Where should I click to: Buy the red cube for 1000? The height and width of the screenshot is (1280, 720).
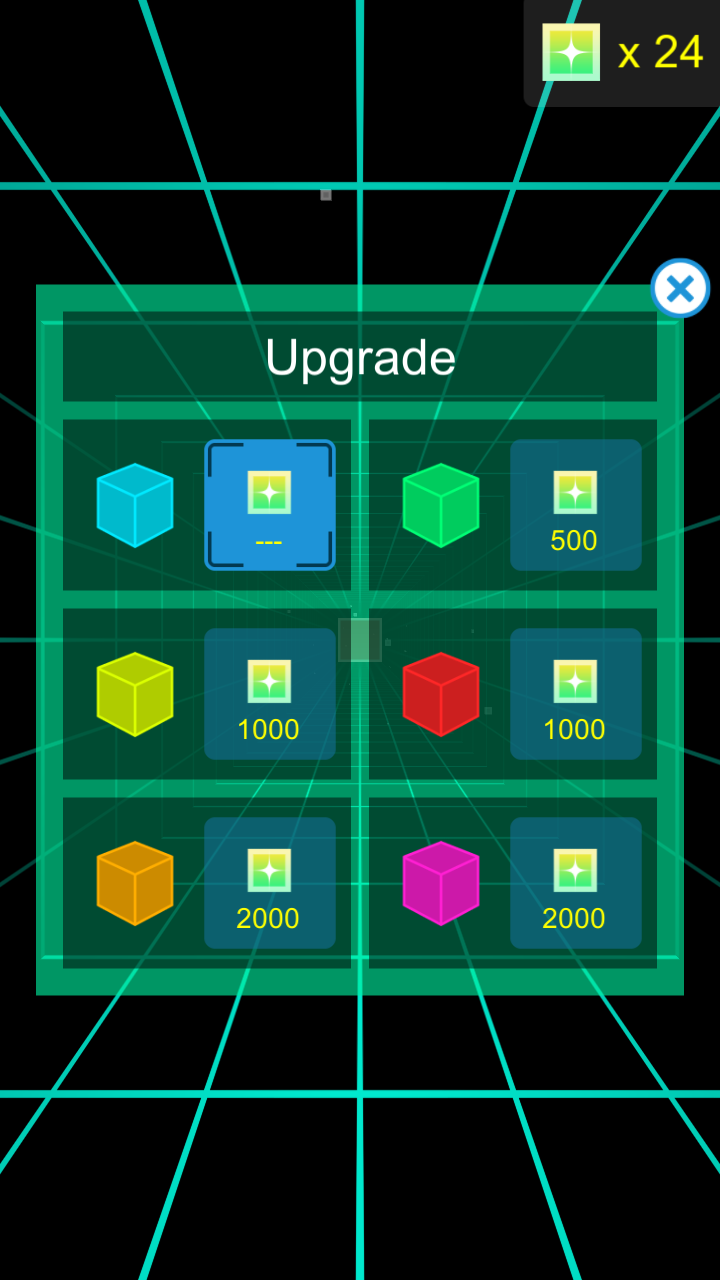[x=575, y=694]
